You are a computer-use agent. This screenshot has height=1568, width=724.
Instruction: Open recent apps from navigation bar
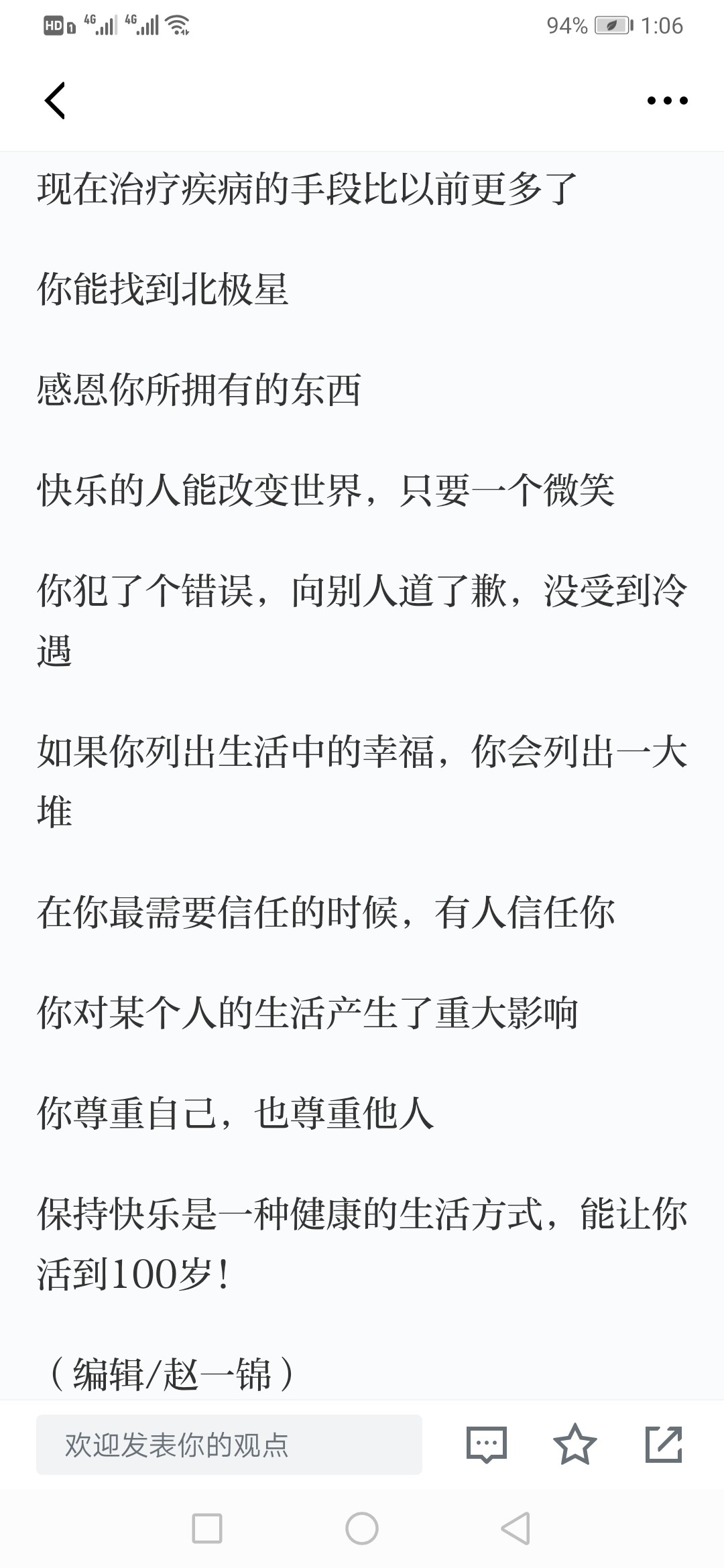[207, 1528]
